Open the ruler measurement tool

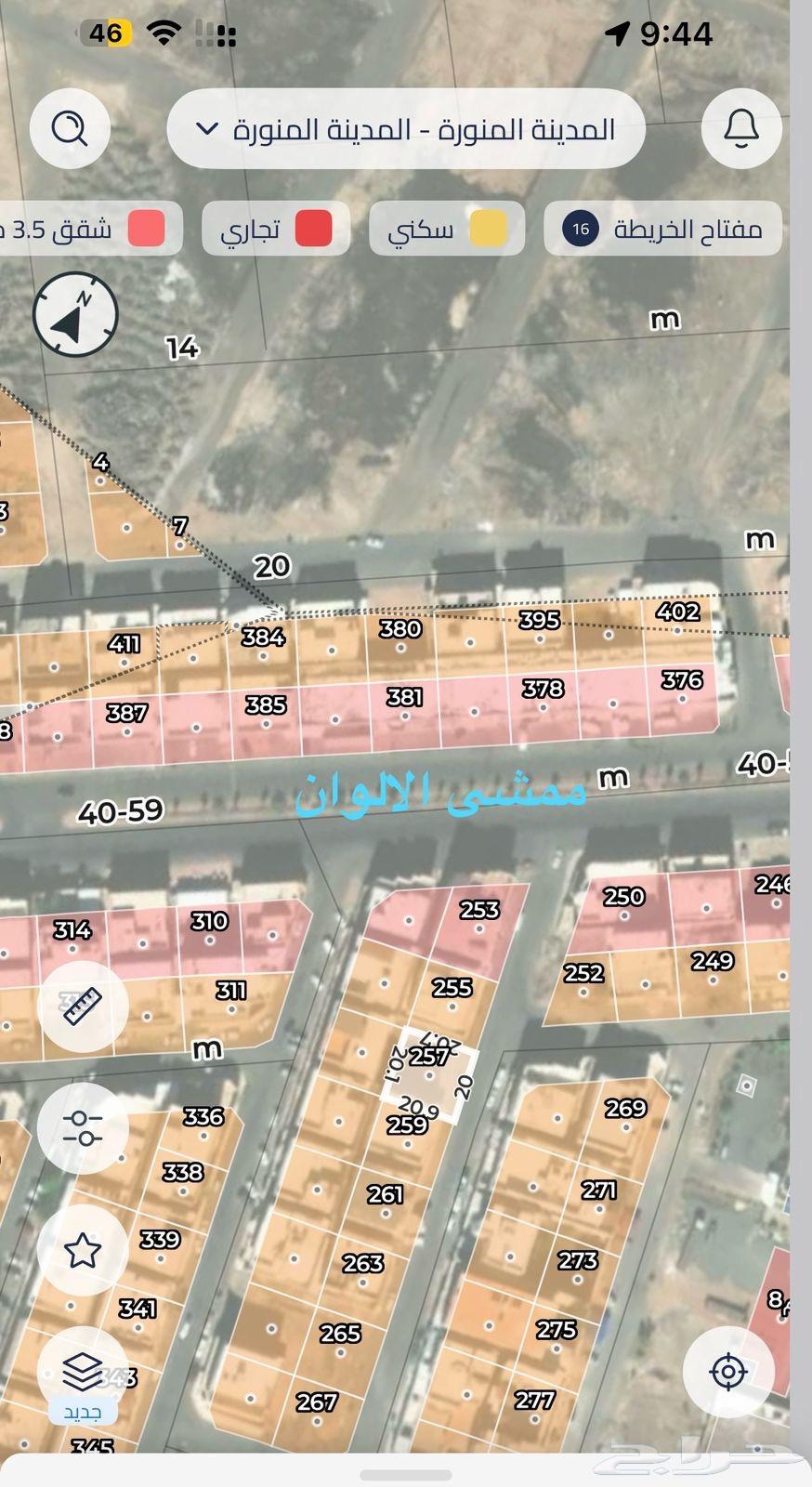(83, 1007)
